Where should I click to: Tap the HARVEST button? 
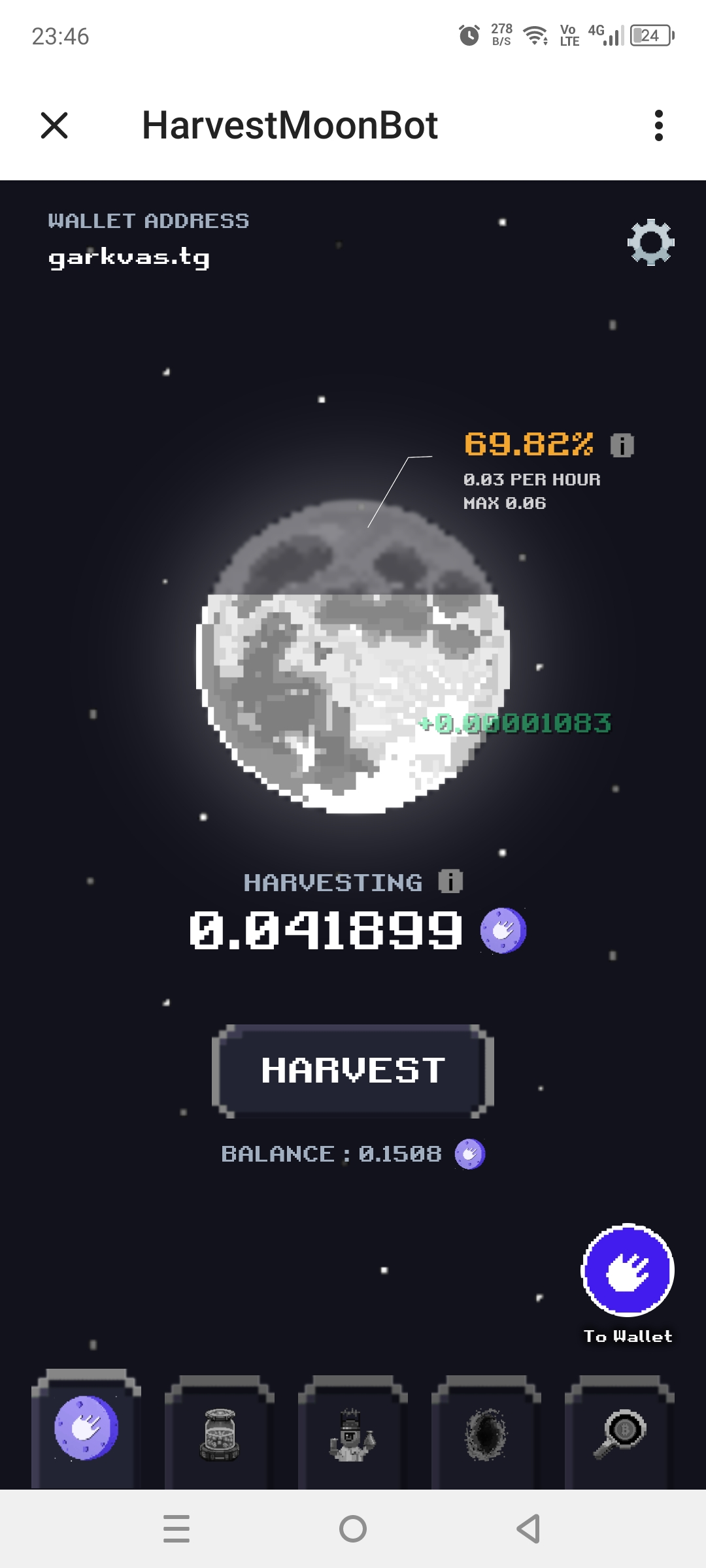[353, 1071]
